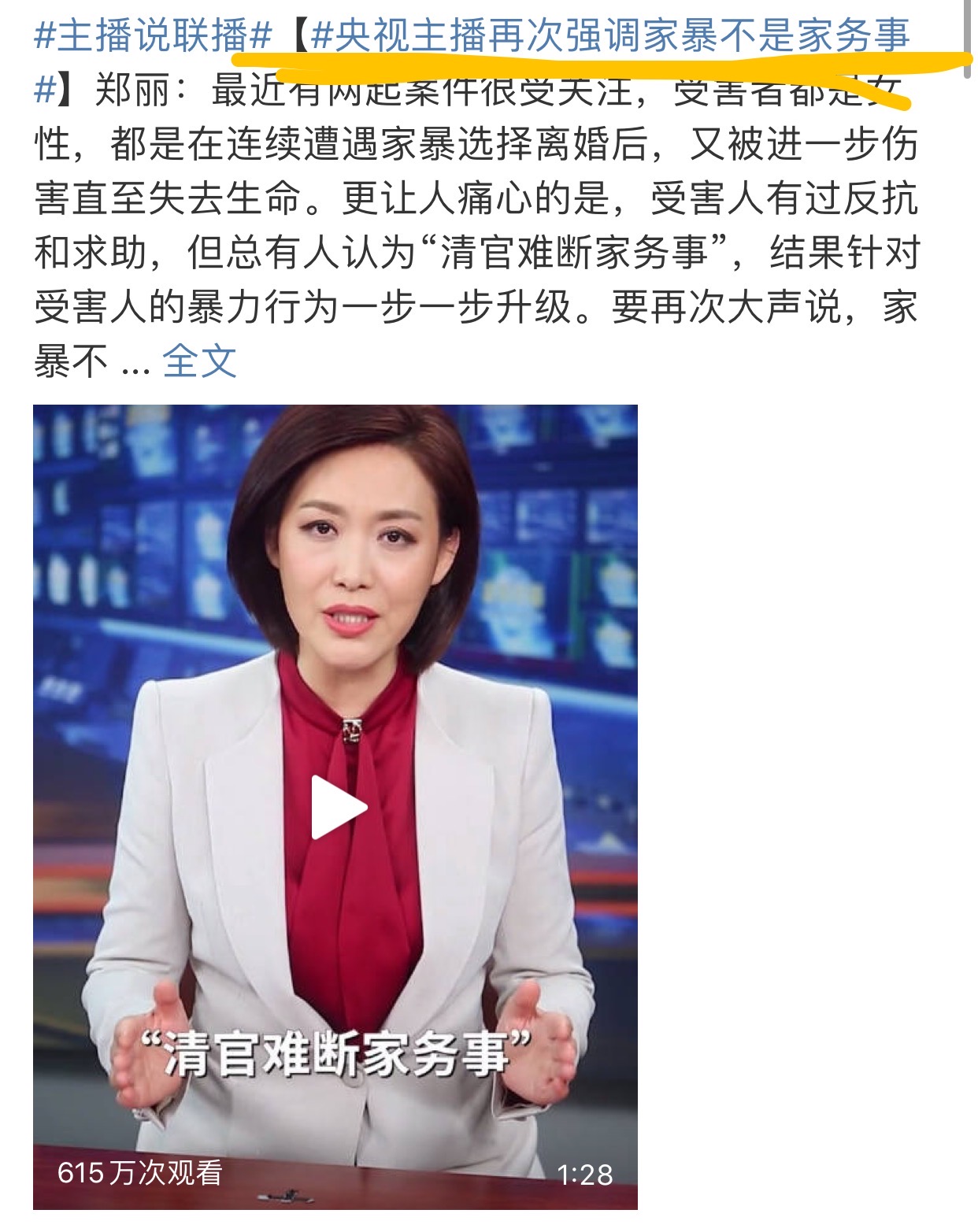Play the anchor's video
Screen dimensions: 978x1232
point(339,808)
